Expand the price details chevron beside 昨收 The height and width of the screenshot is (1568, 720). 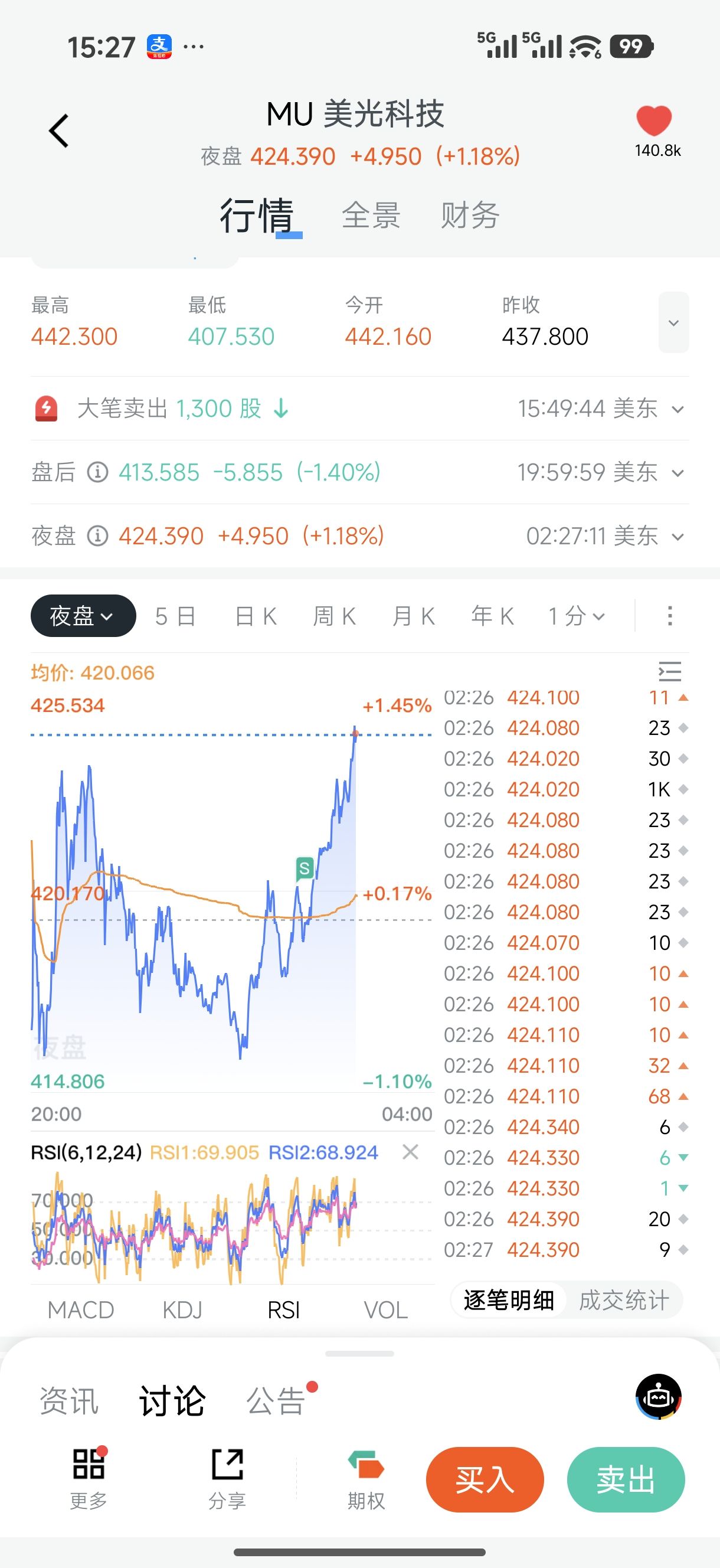point(673,322)
